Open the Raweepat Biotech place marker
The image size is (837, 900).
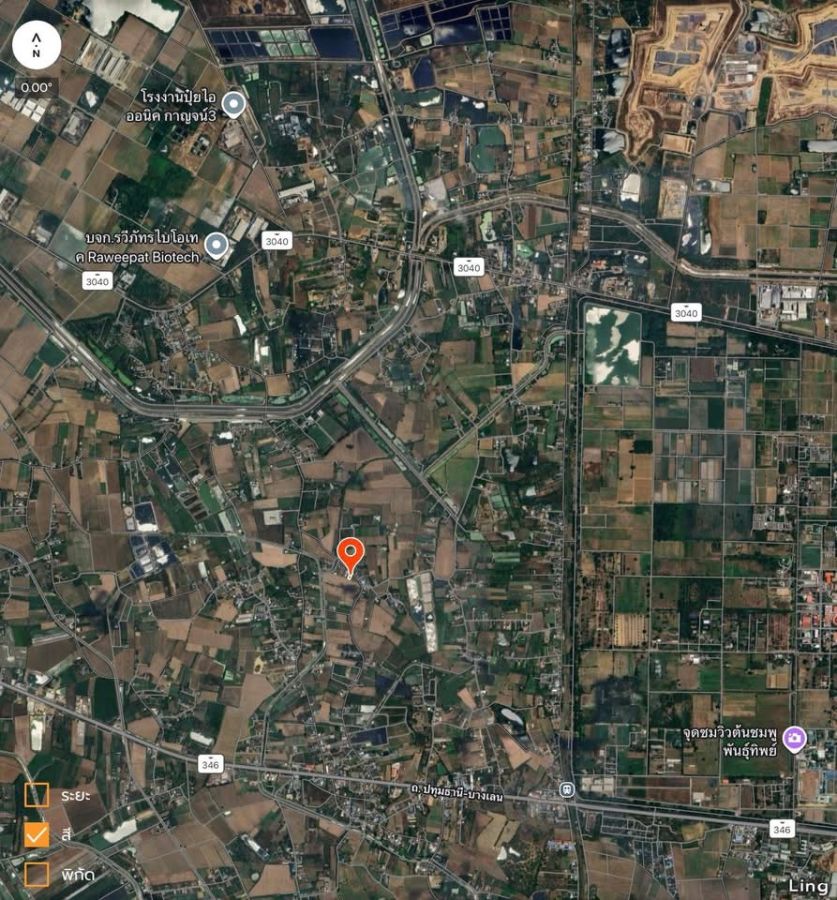click(x=216, y=245)
